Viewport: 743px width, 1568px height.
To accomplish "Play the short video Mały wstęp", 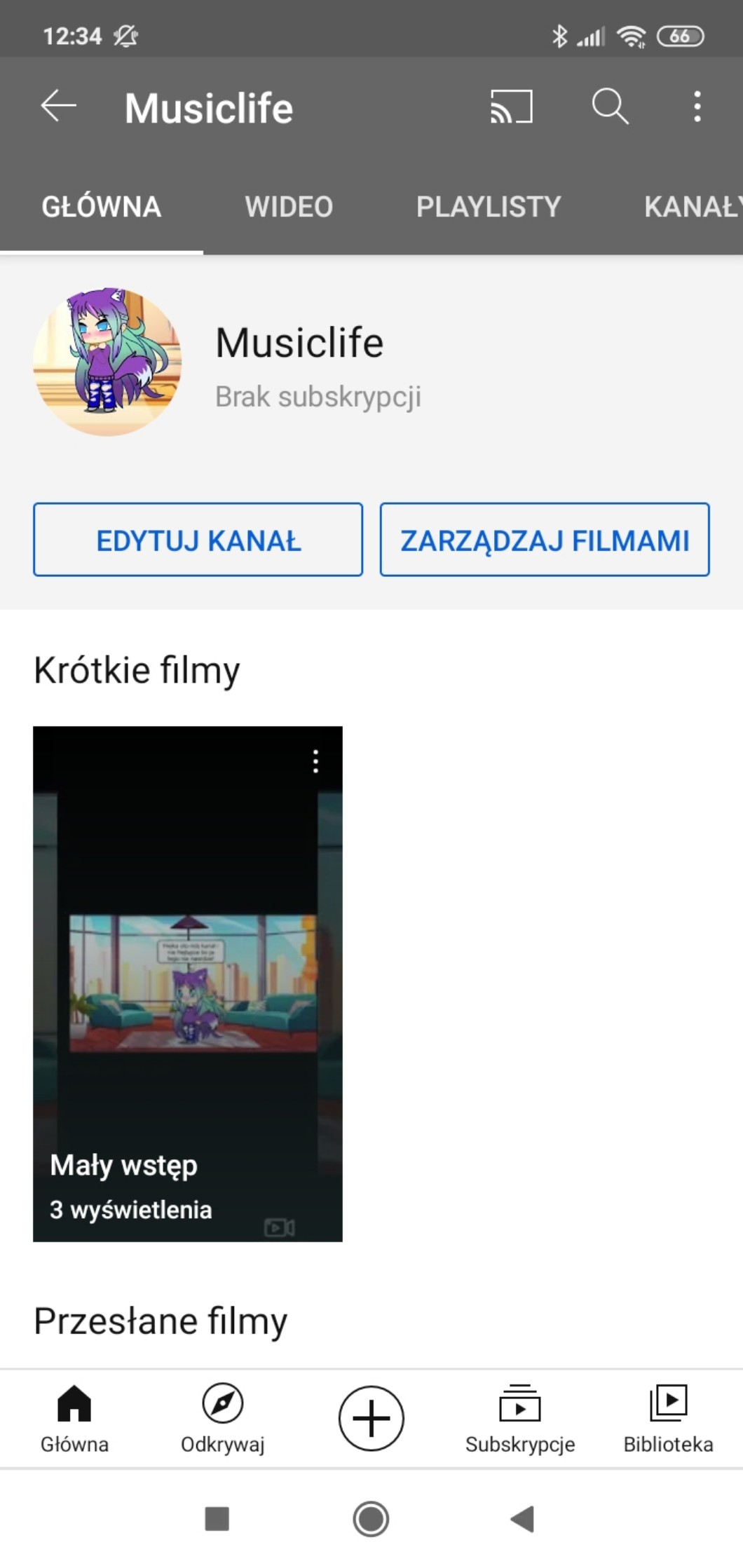I will pos(188,981).
